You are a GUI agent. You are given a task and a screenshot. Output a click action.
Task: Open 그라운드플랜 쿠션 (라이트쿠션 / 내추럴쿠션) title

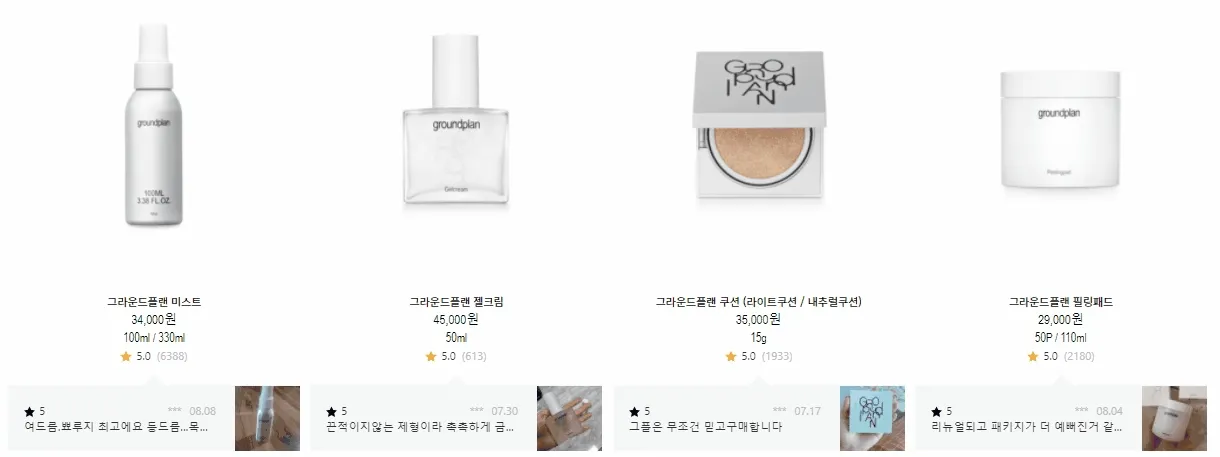[x=758, y=301]
